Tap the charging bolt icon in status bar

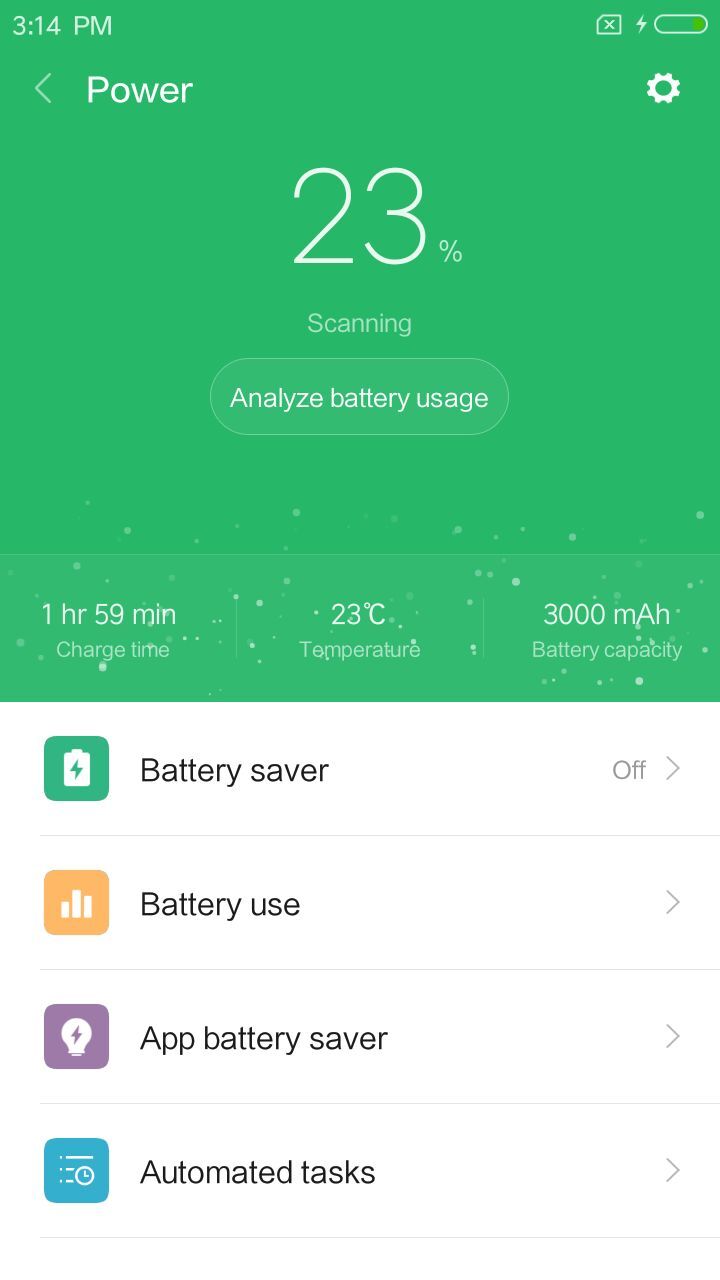coord(641,25)
